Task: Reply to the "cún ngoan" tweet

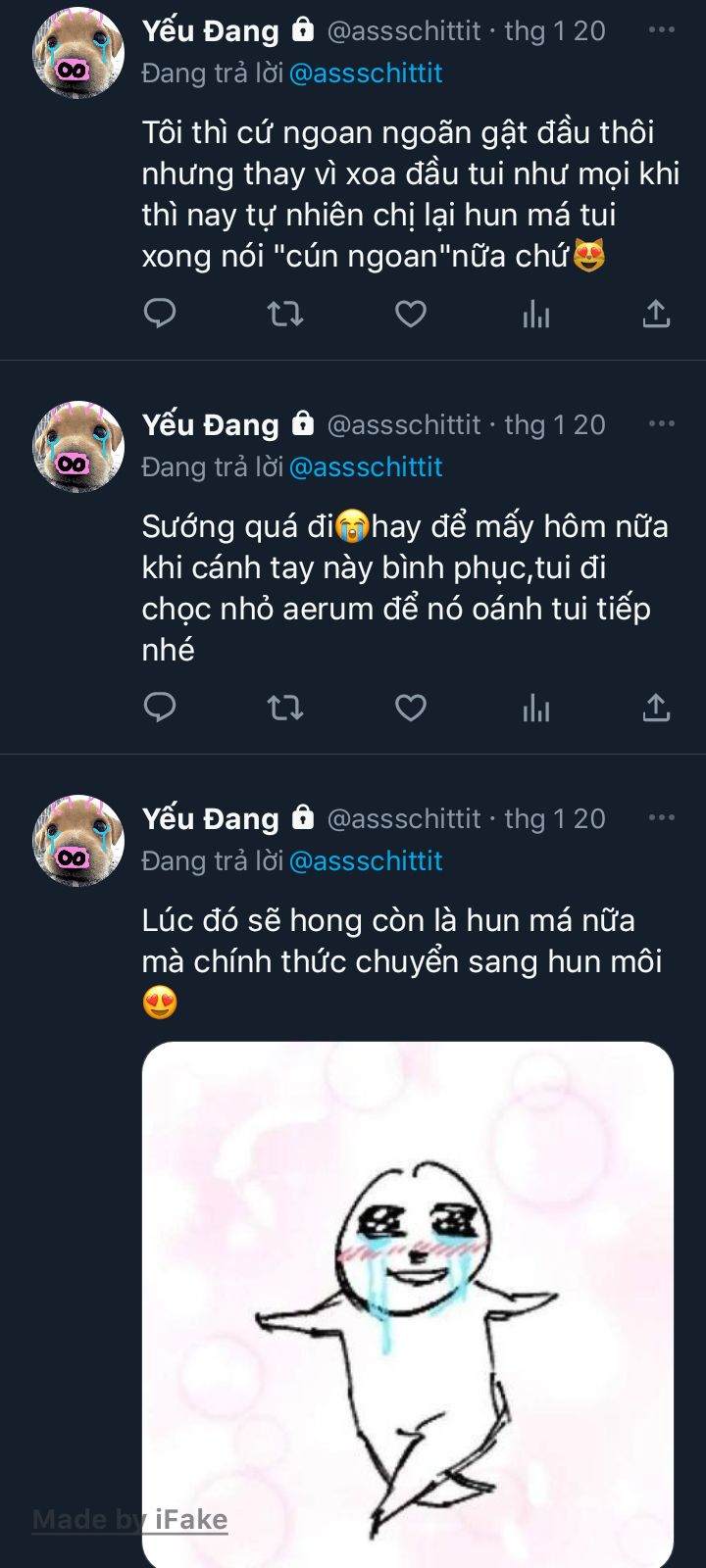Action: point(160,314)
